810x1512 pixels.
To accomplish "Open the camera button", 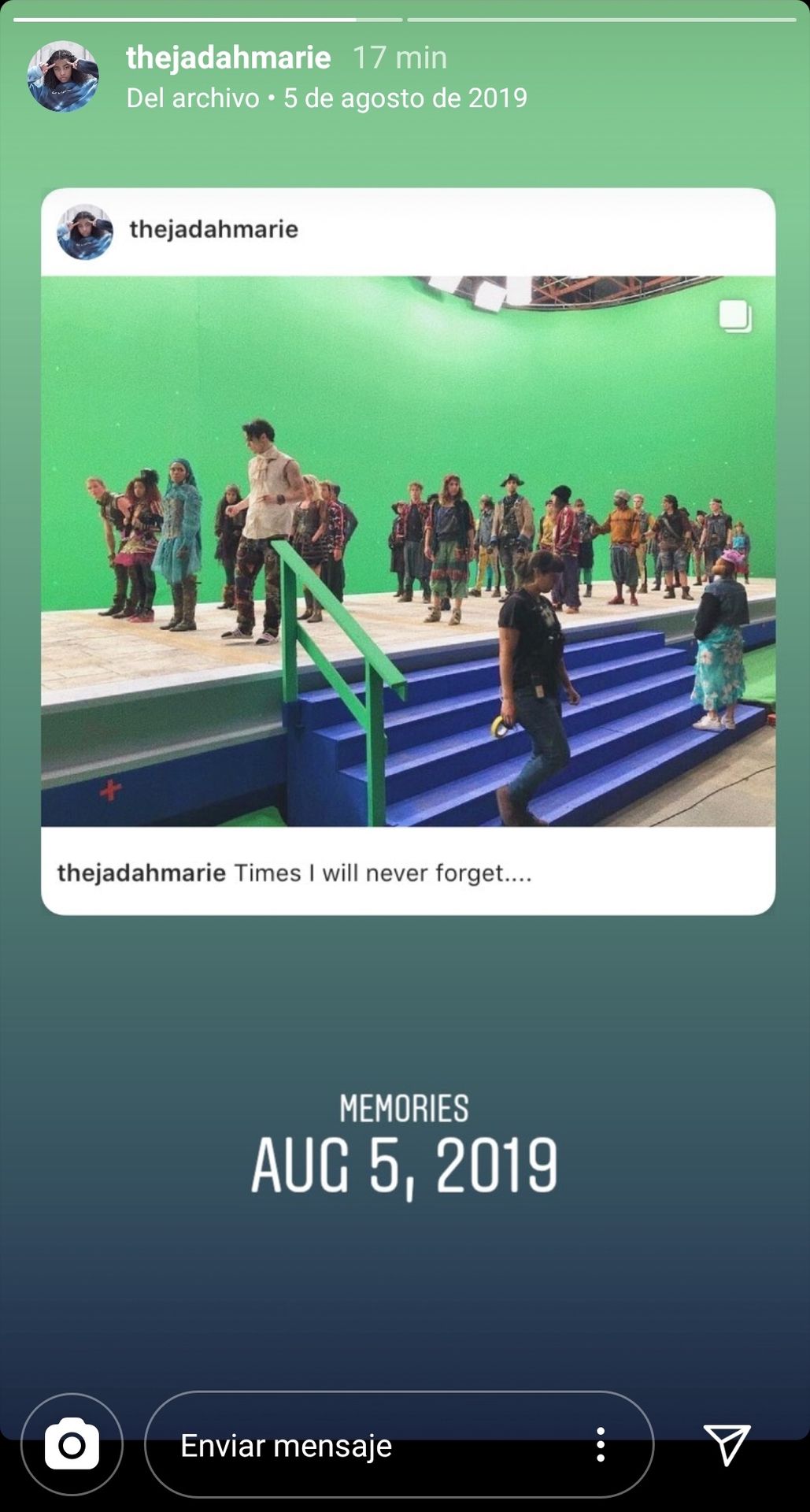I will tap(72, 1444).
